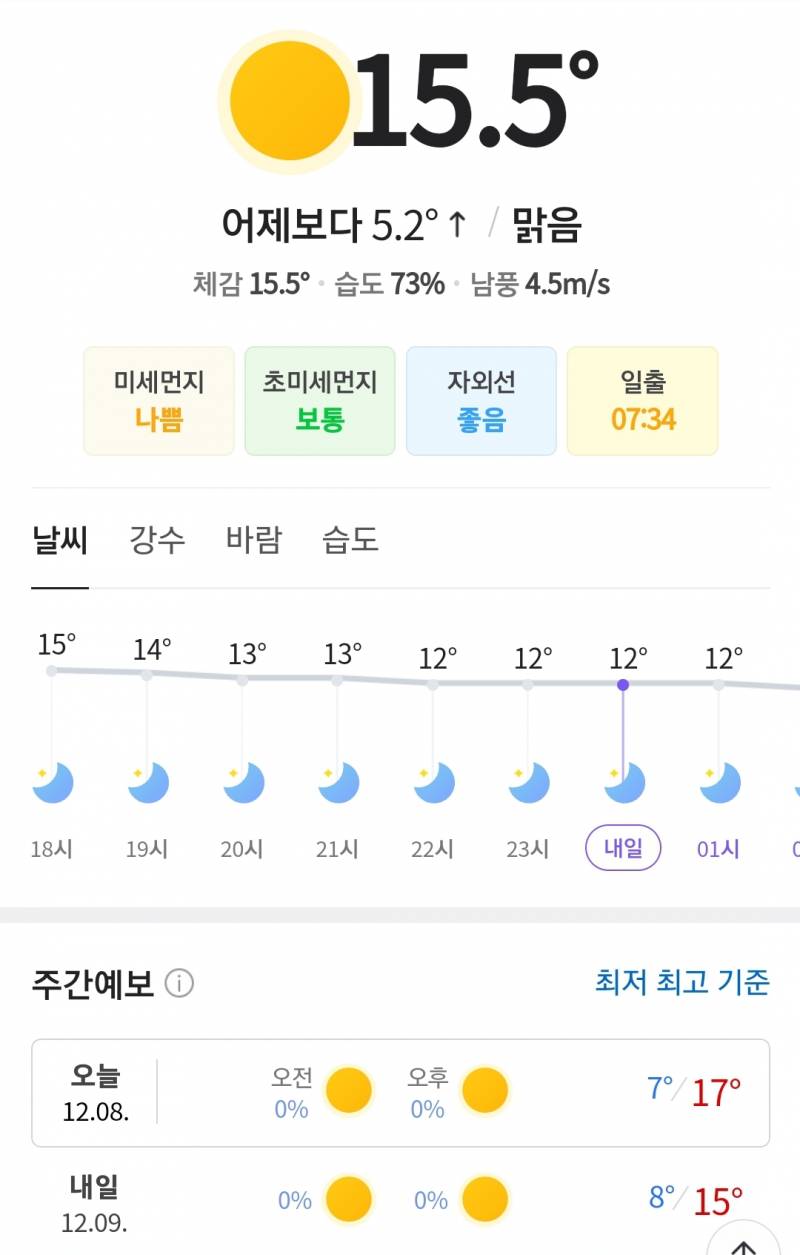Click the purple timeline dot above 내일
This screenshot has width=800, height=1255.
click(623, 683)
